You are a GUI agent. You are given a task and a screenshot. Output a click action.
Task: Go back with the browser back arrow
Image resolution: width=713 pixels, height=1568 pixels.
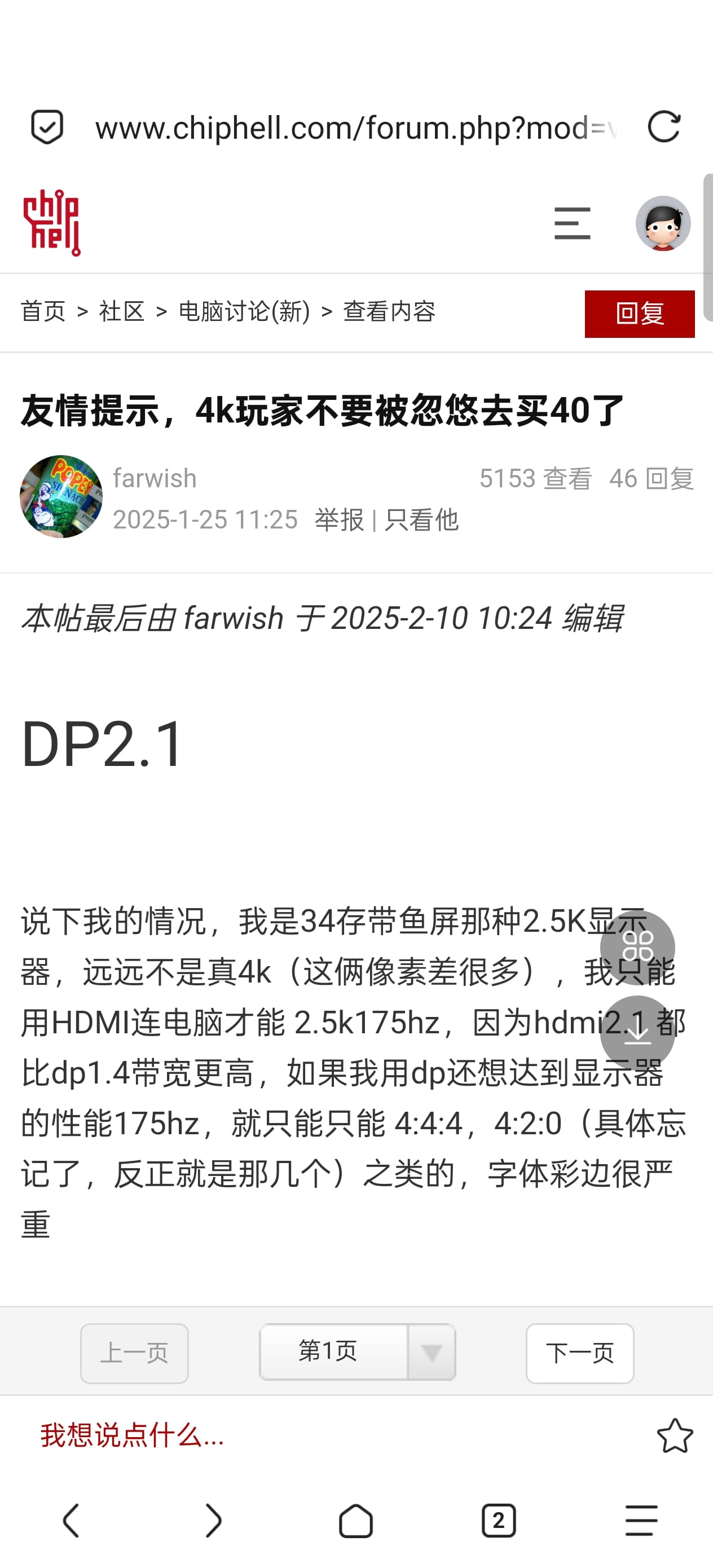[71, 1521]
